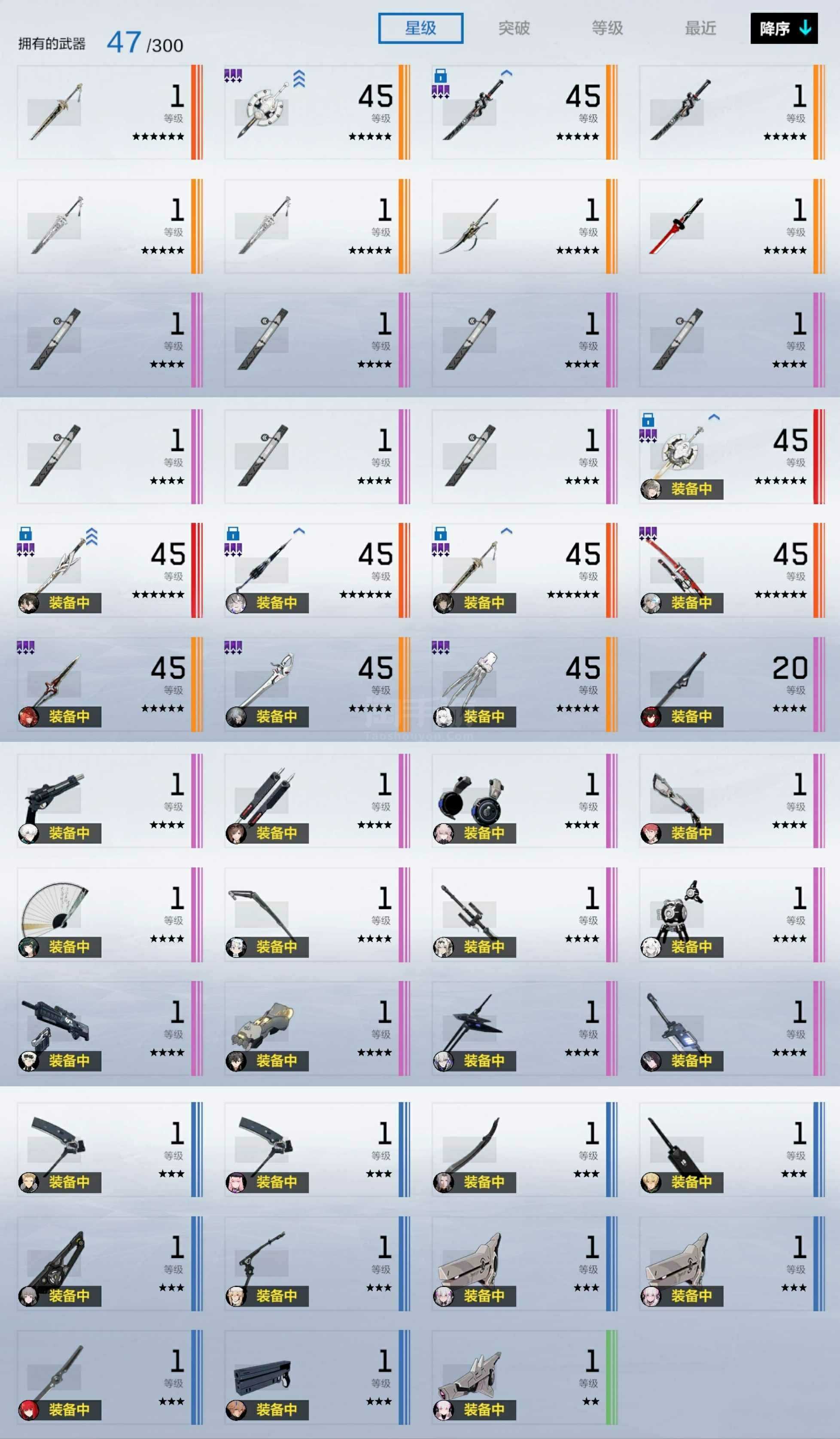Sort weapons by 突破
The height and width of the screenshot is (1439, 840).
click(513, 28)
